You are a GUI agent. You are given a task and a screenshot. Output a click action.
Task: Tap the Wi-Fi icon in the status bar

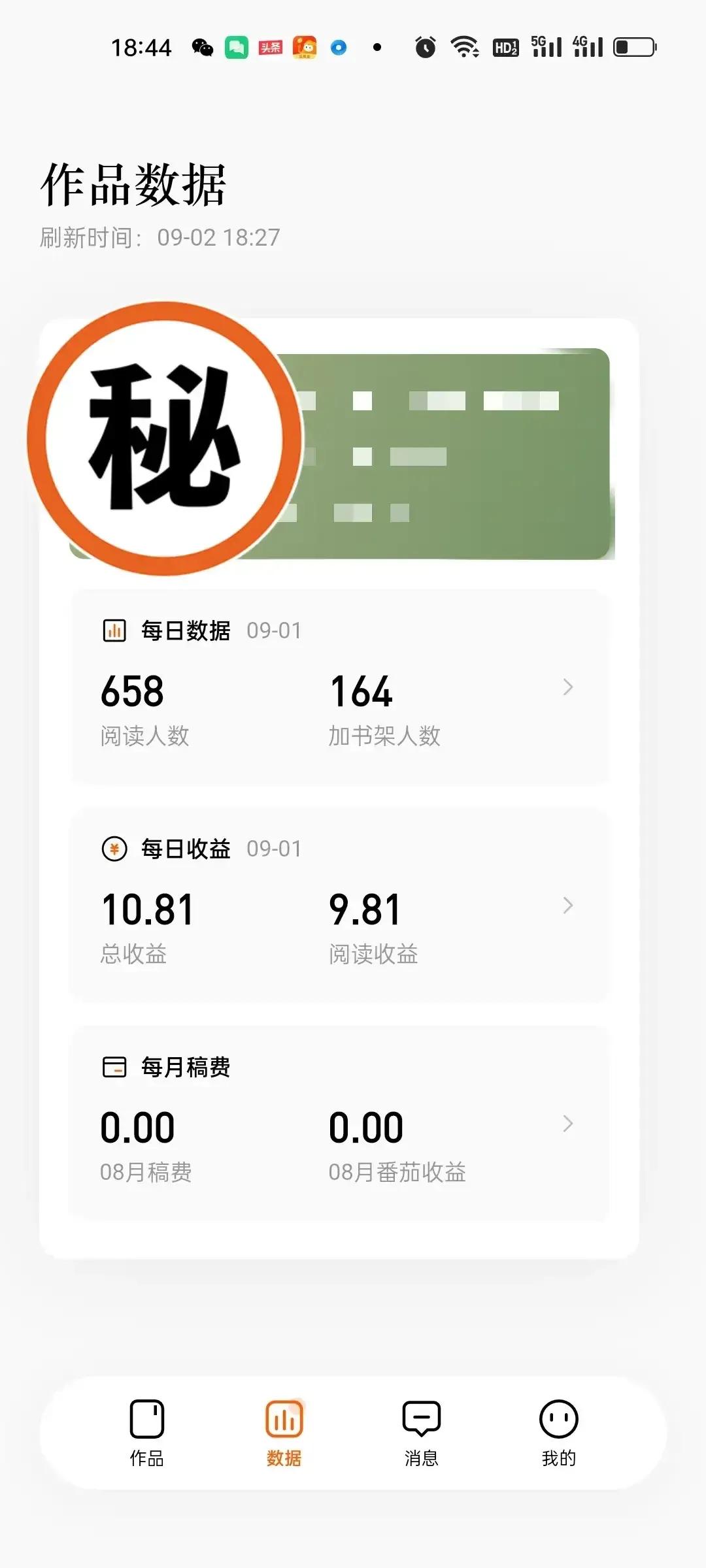[x=465, y=47]
